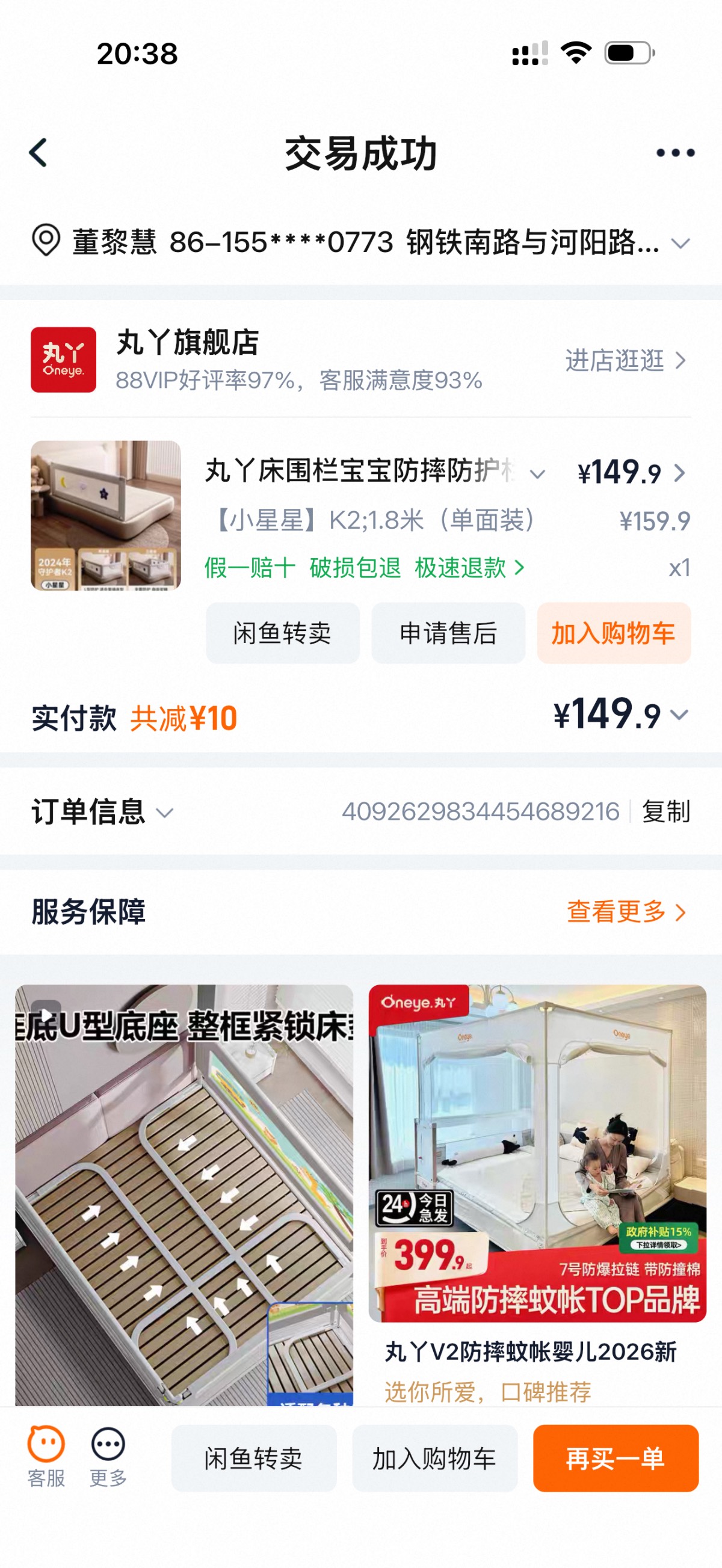Expand the 订单信息 section
The height and width of the screenshot is (1568, 722).
tap(164, 812)
